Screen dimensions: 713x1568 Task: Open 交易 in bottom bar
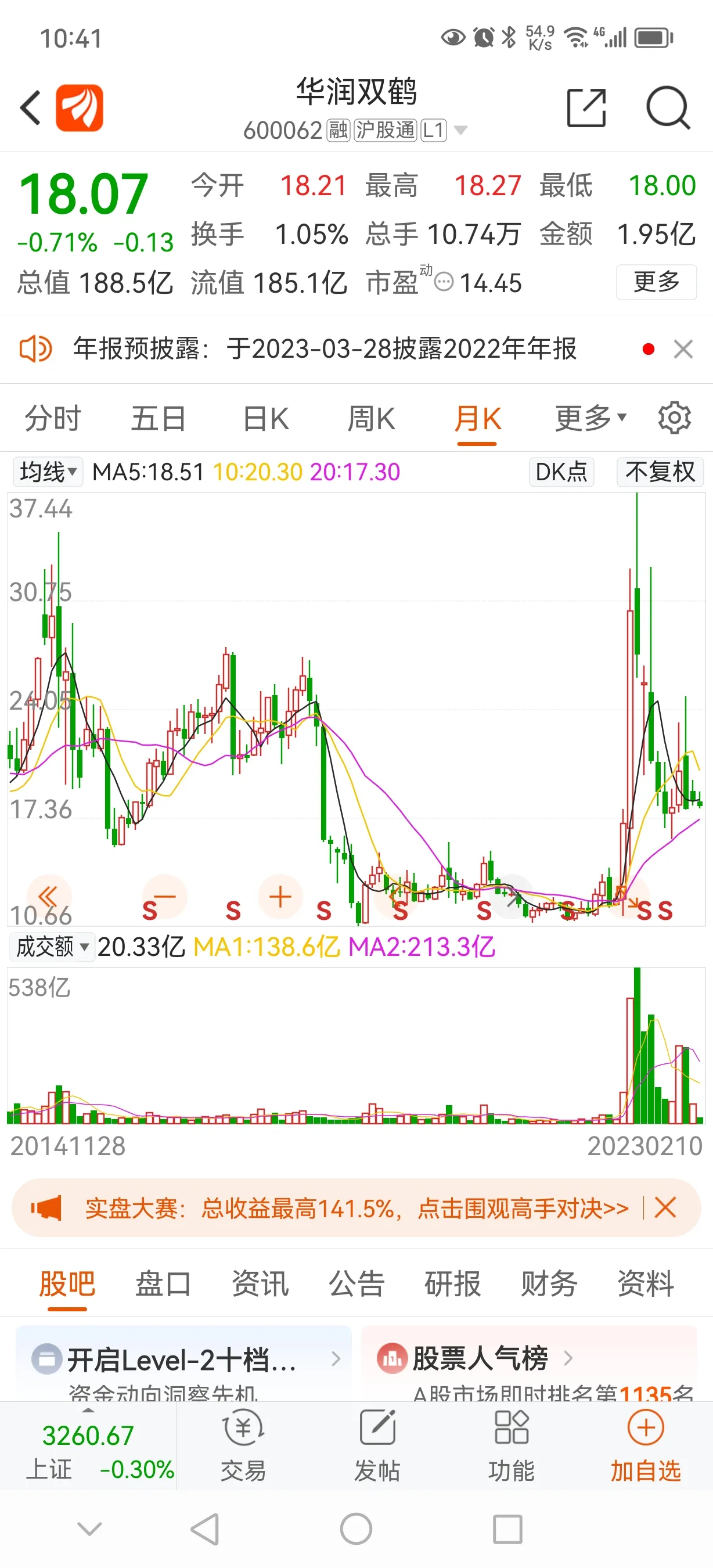pyautogui.click(x=243, y=1446)
